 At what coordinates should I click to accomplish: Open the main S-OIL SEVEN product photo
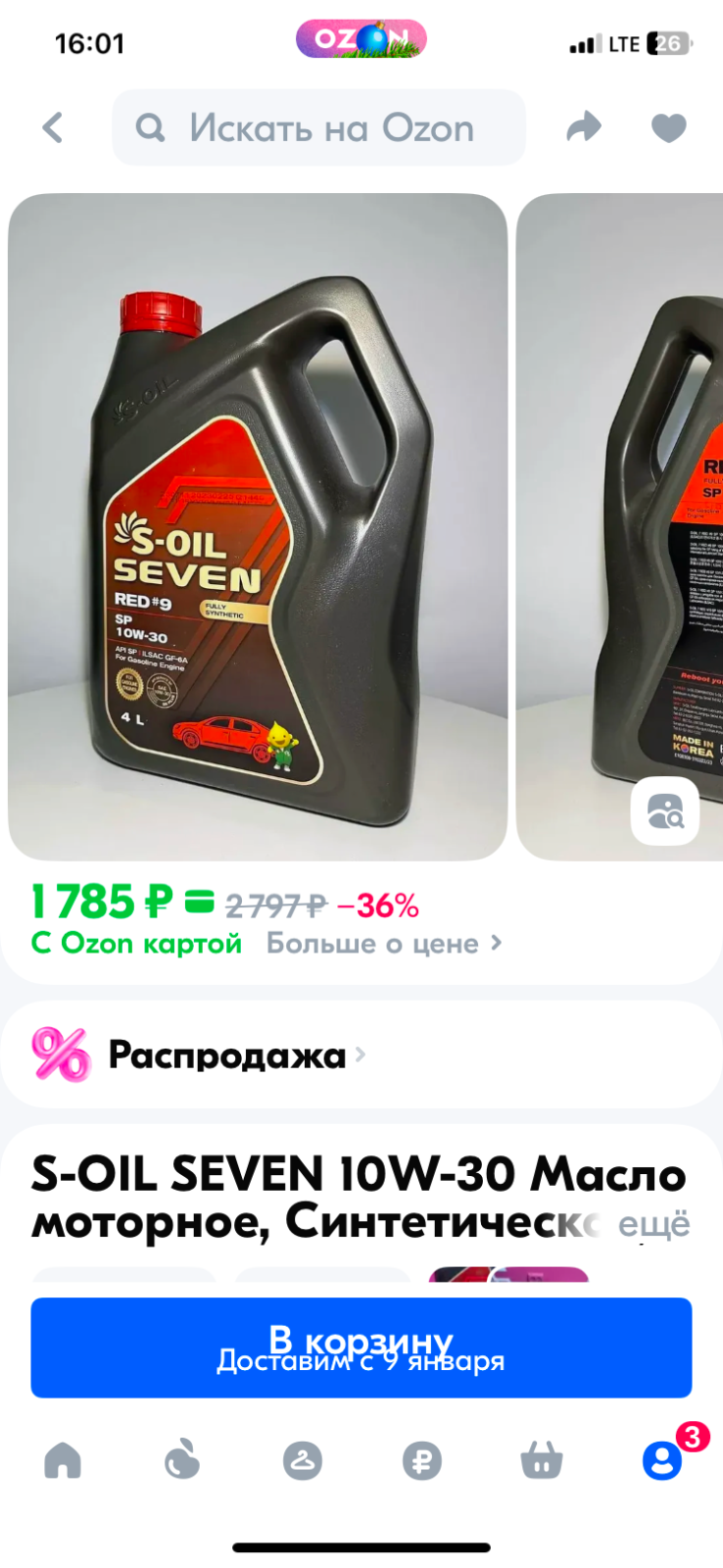(x=258, y=526)
